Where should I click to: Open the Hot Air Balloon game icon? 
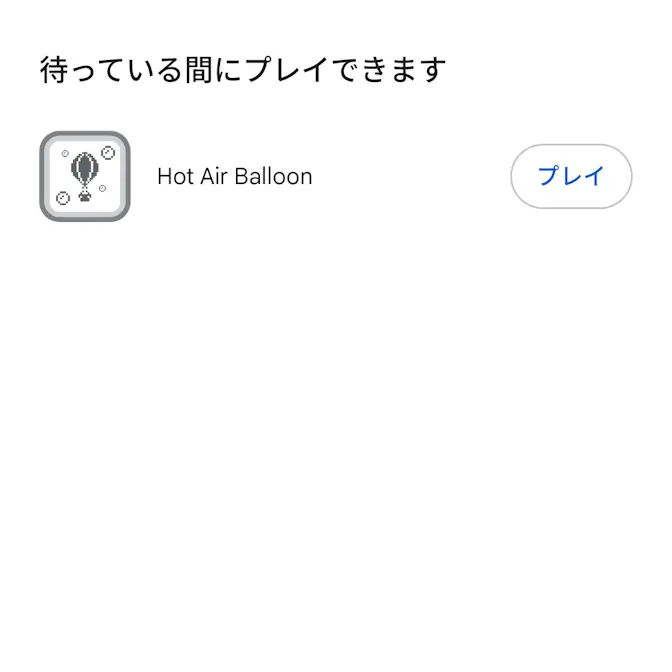pos(85,177)
